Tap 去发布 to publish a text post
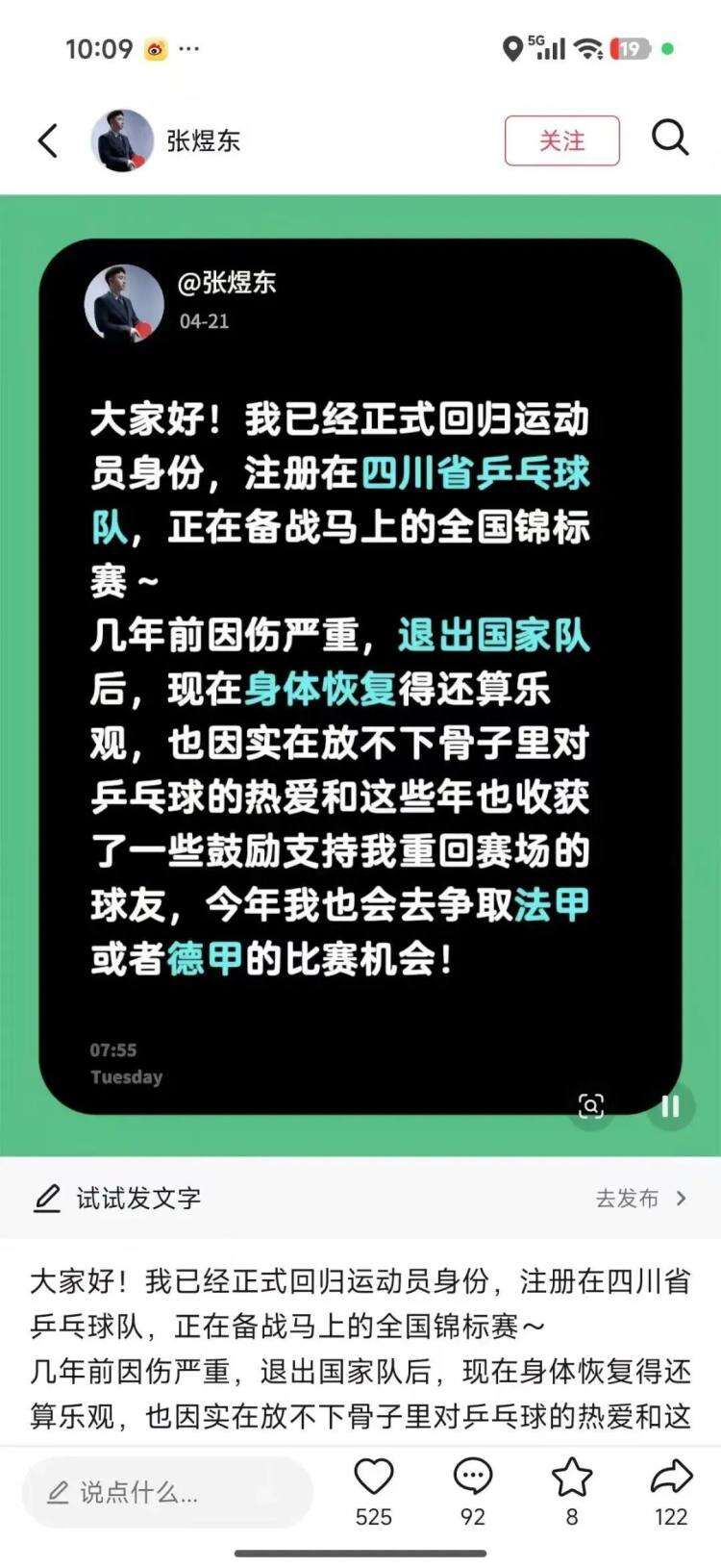721x1568 pixels. [x=640, y=1198]
